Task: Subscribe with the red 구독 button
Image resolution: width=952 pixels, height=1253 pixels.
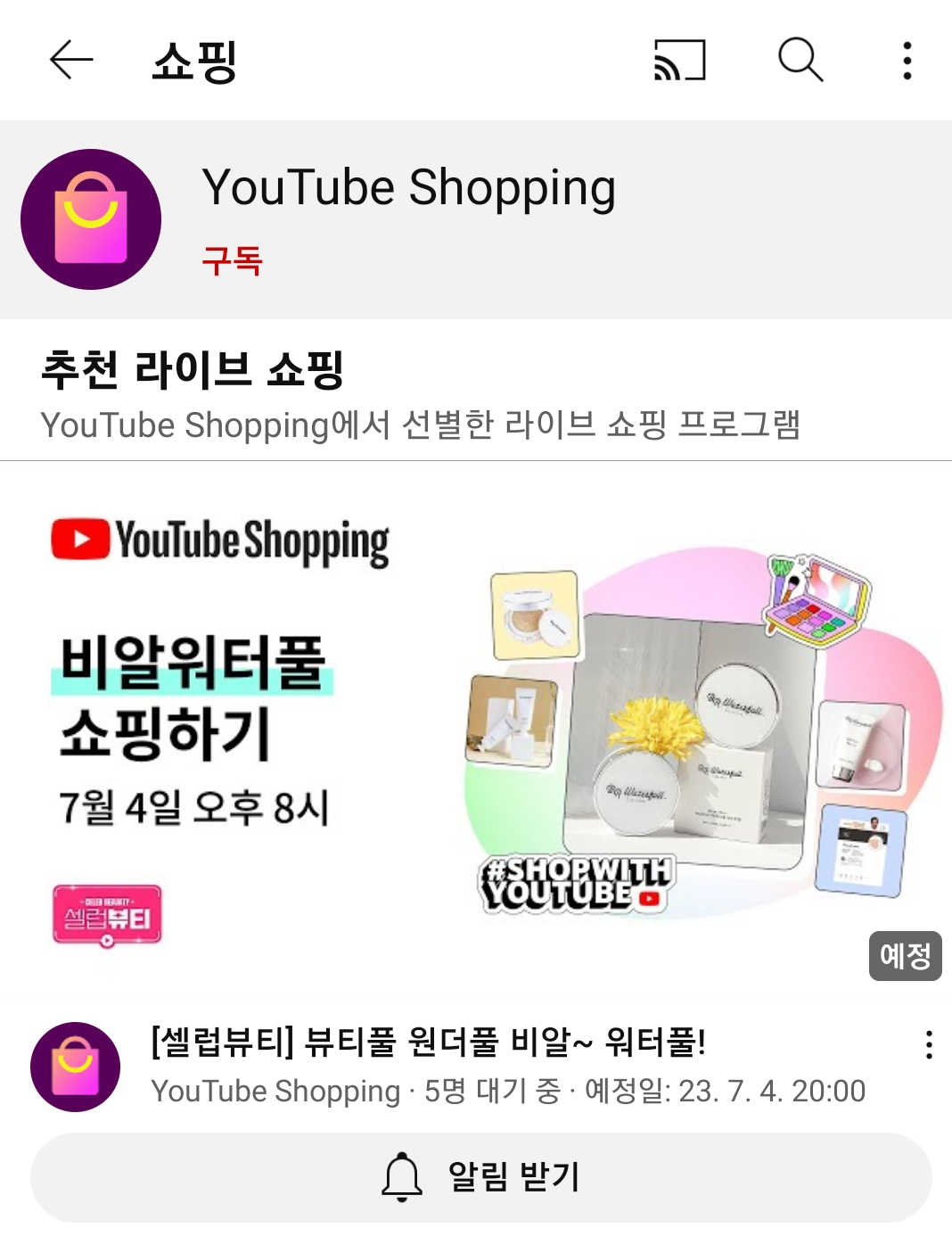Action: [232, 260]
